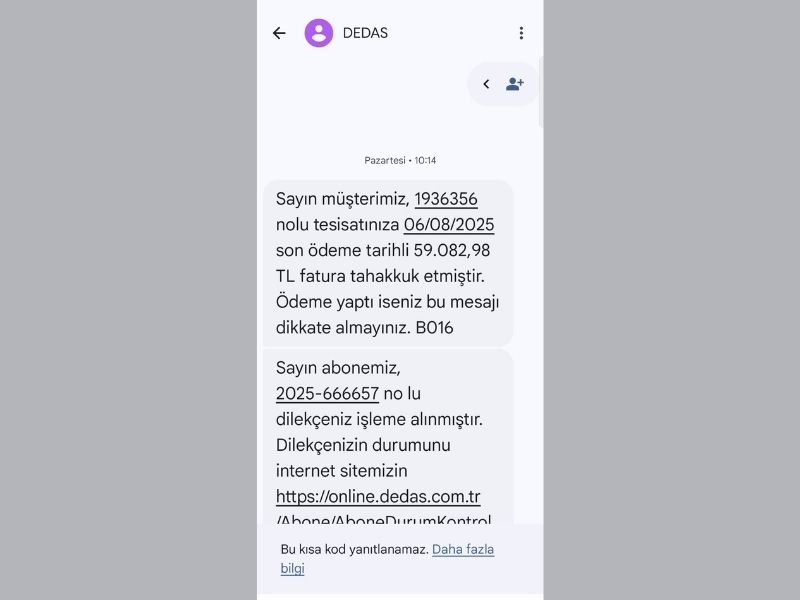The image size is (800, 600).
Task: Tap the 1936356 number link
Action: (446, 198)
